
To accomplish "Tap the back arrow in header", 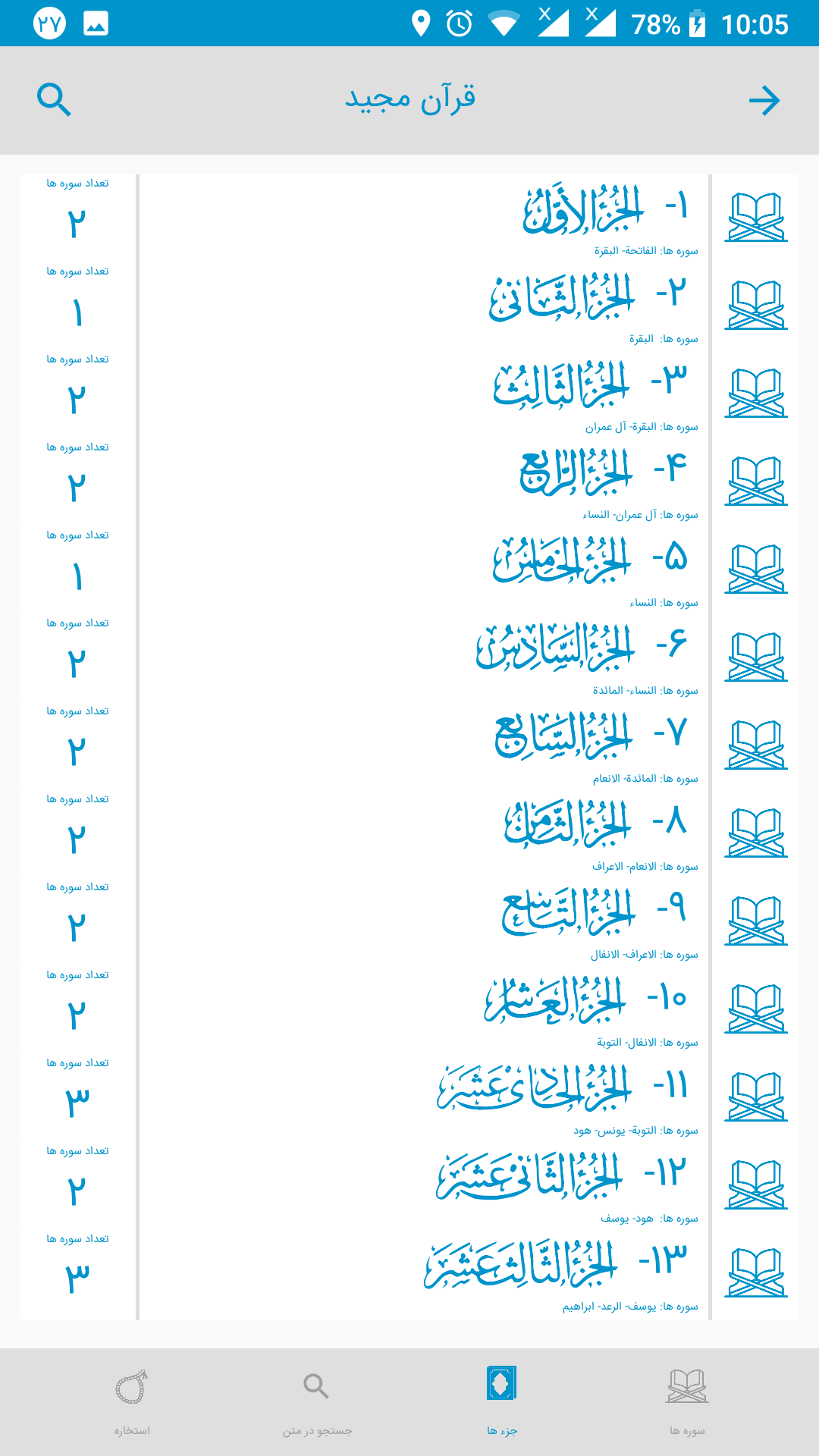I will point(764,100).
